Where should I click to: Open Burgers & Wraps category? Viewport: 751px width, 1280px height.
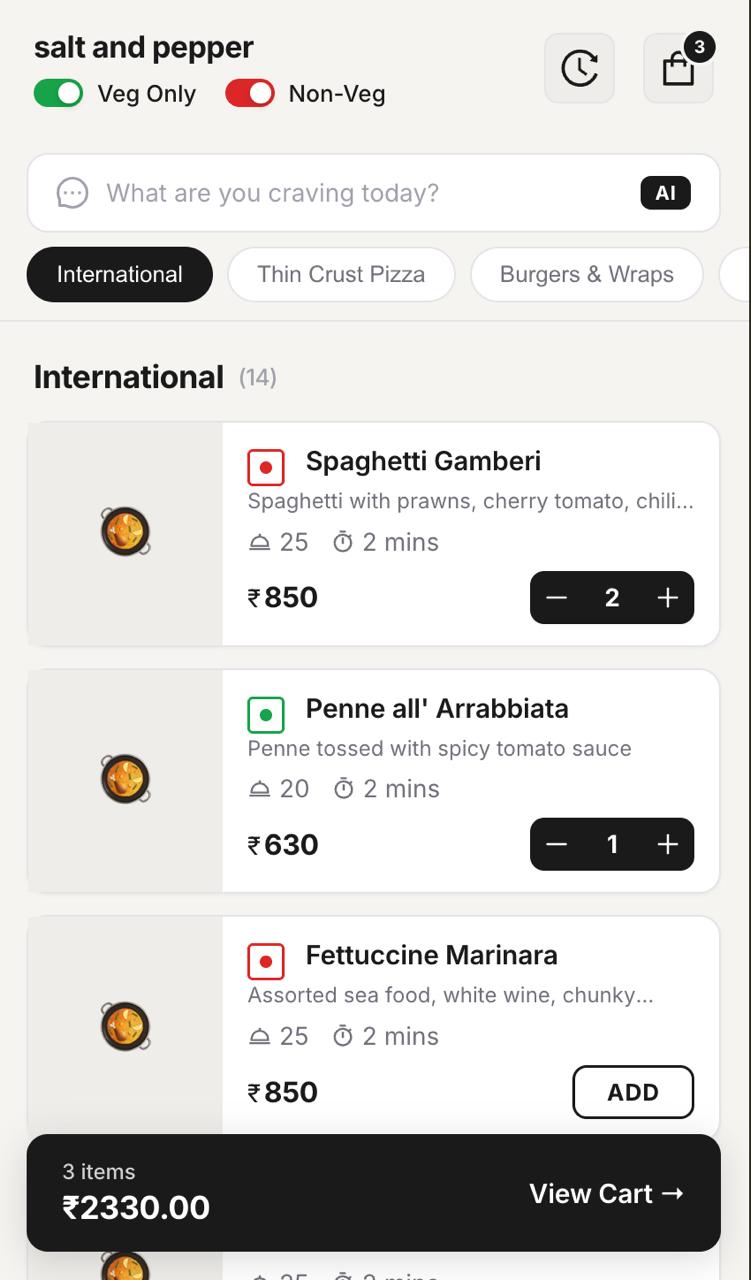coord(586,274)
